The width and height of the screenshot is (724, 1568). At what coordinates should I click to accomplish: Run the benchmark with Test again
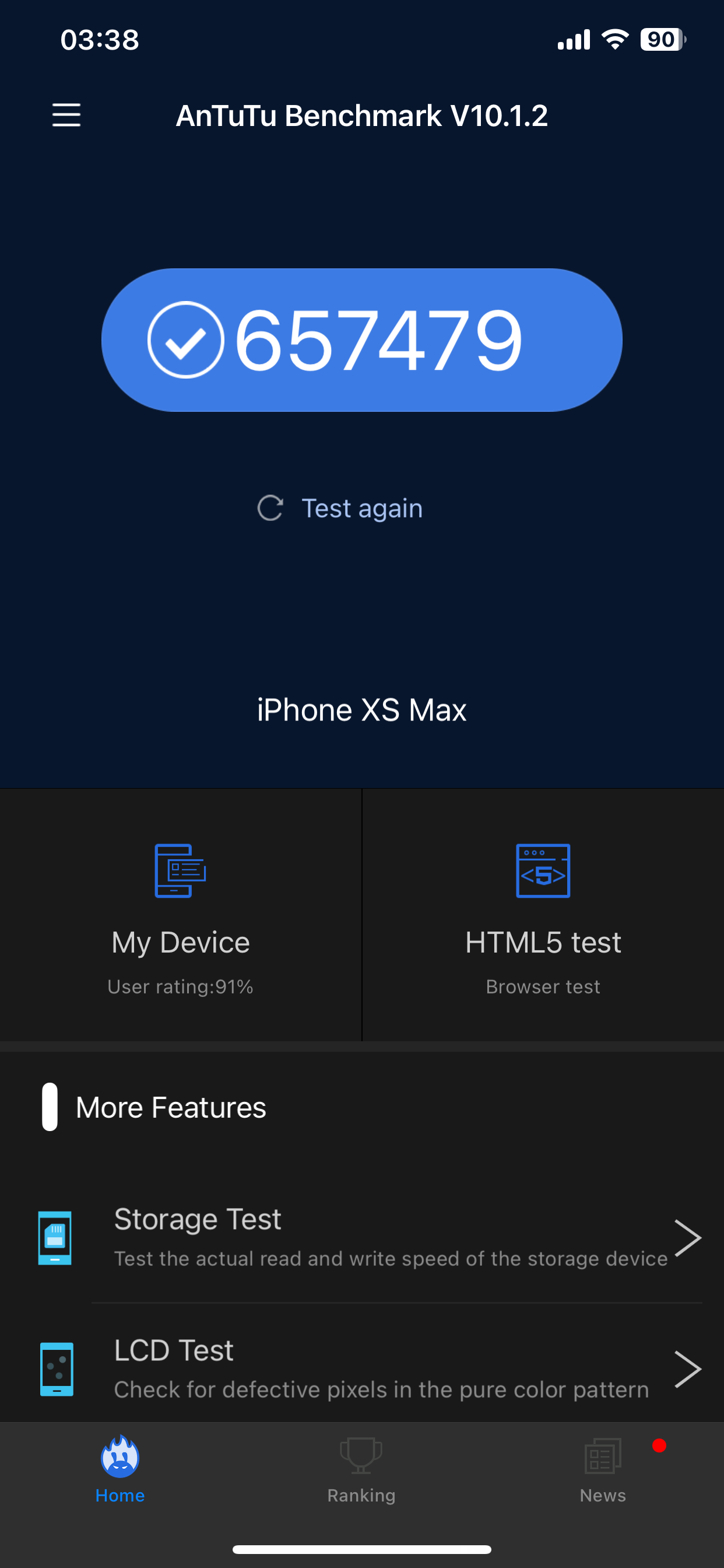click(x=340, y=508)
